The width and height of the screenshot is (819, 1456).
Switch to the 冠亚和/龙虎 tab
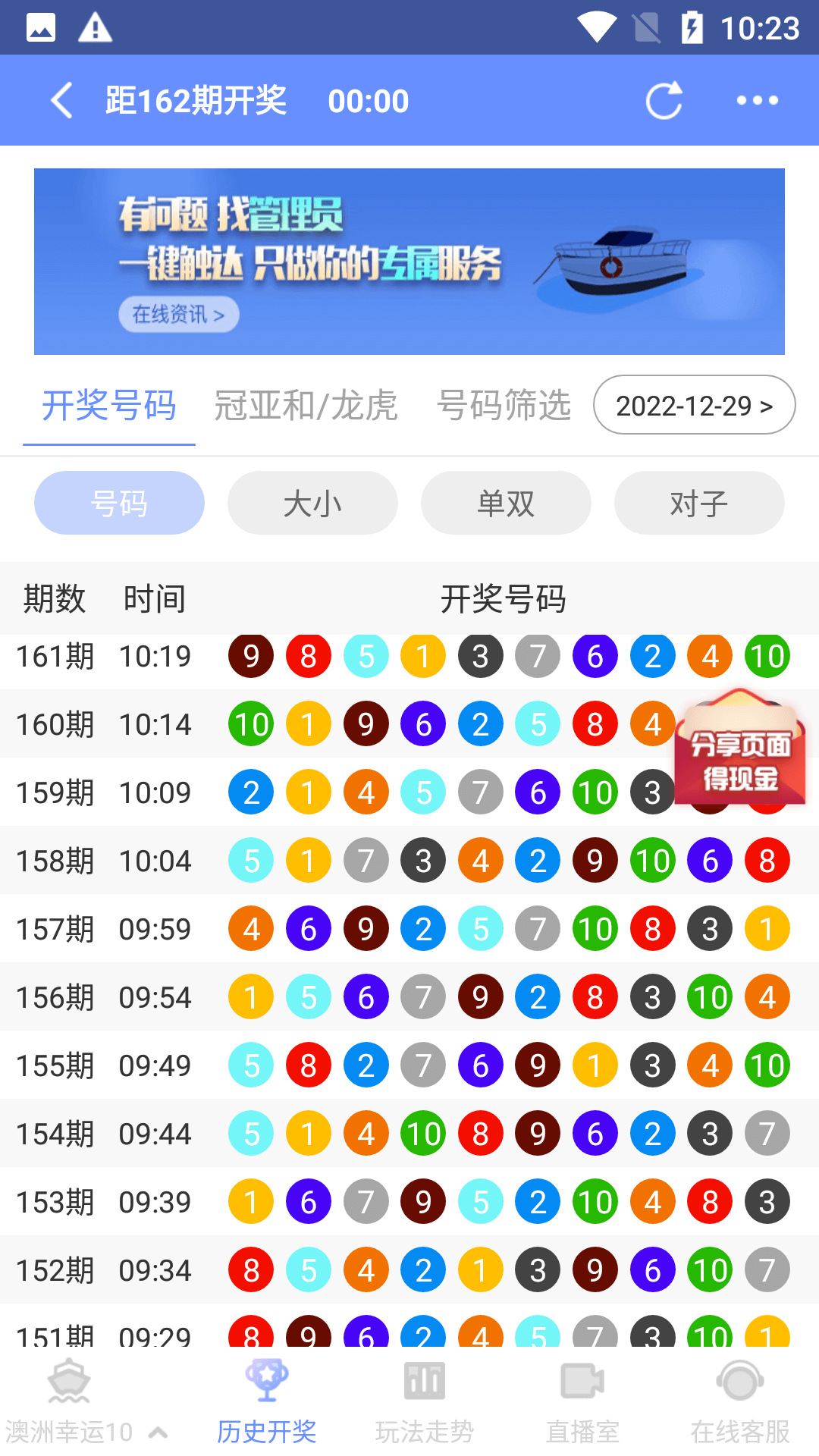click(x=308, y=405)
